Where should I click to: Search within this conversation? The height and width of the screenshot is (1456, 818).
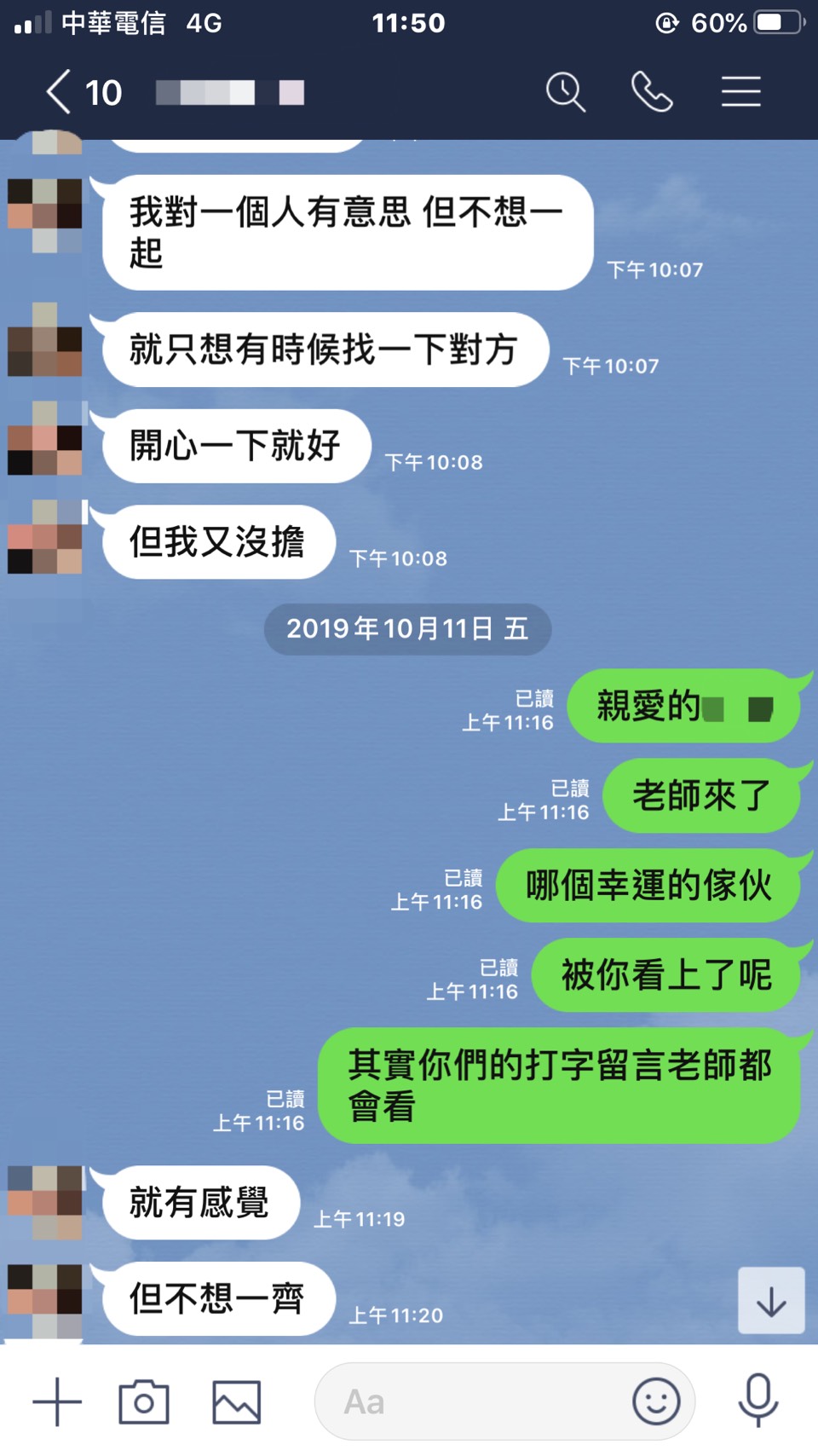pyautogui.click(x=566, y=92)
